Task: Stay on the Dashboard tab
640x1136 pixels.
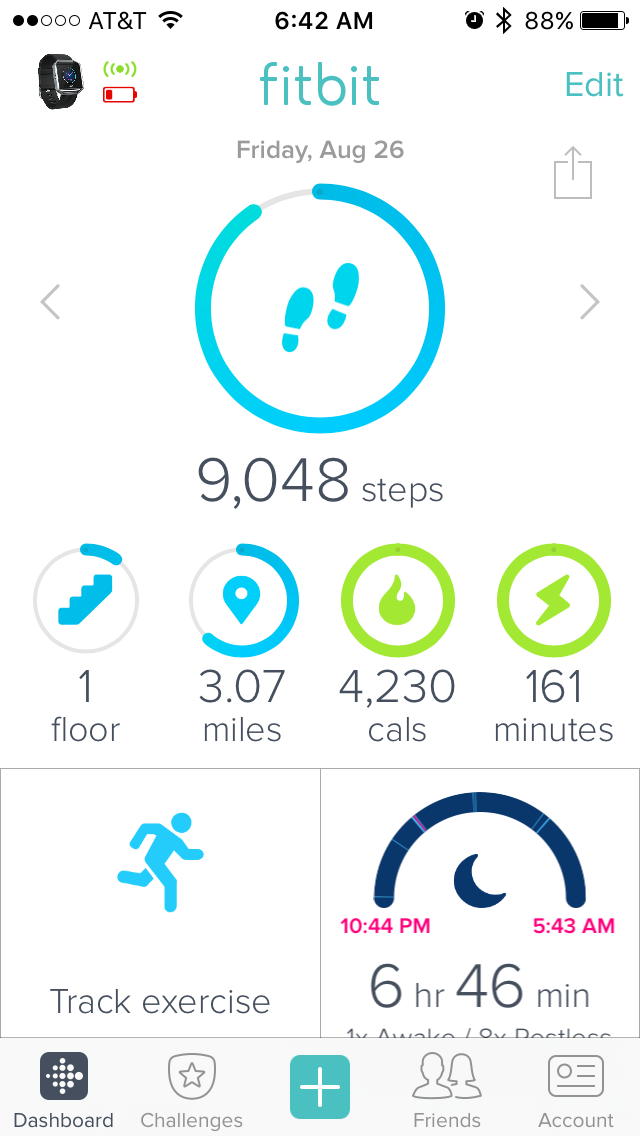Action: click(64, 1090)
